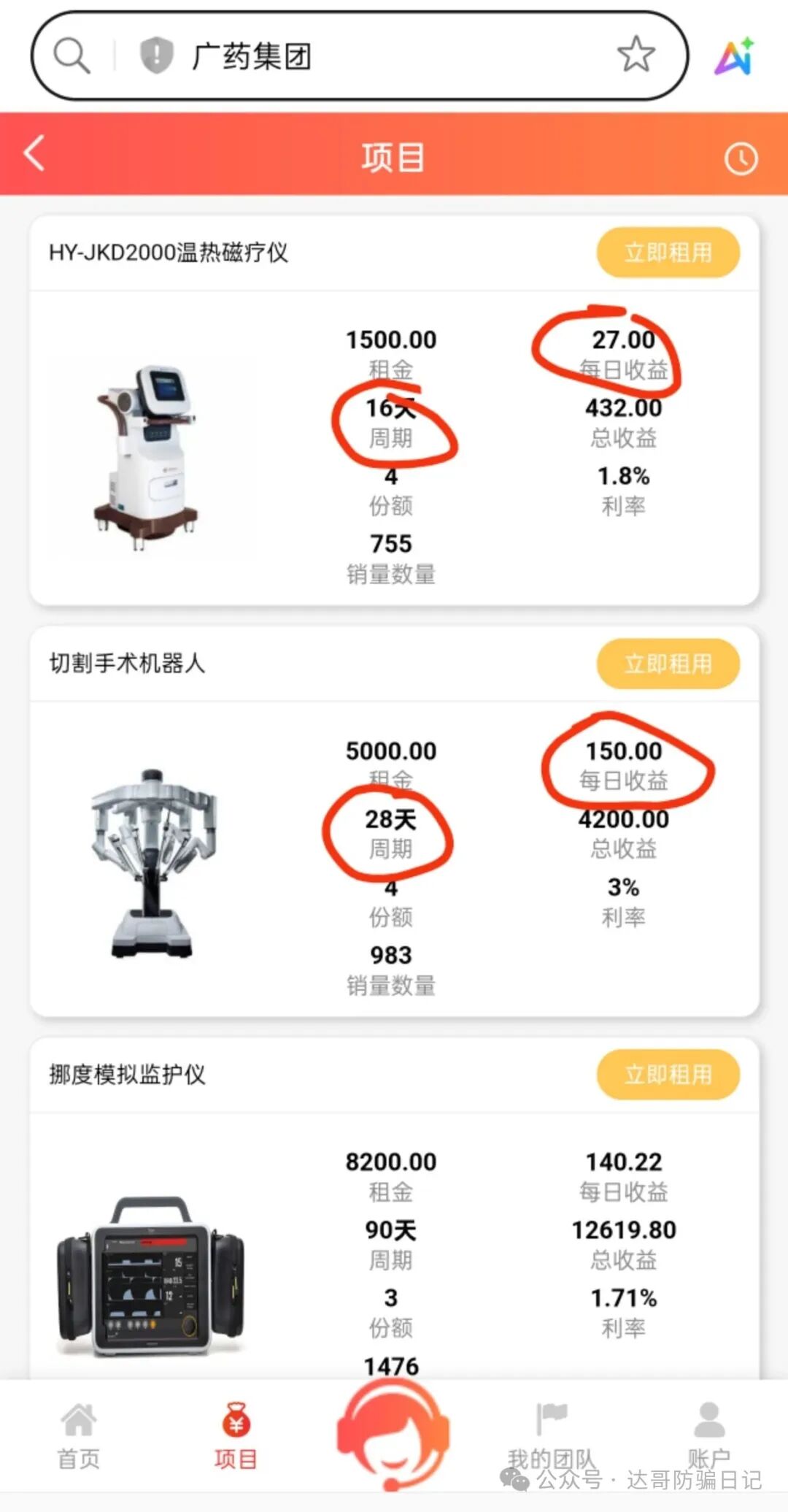The image size is (788, 1512).
Task: Tap 立即租用 for HY-JKD2000温热磁疗仪
Action: [668, 253]
